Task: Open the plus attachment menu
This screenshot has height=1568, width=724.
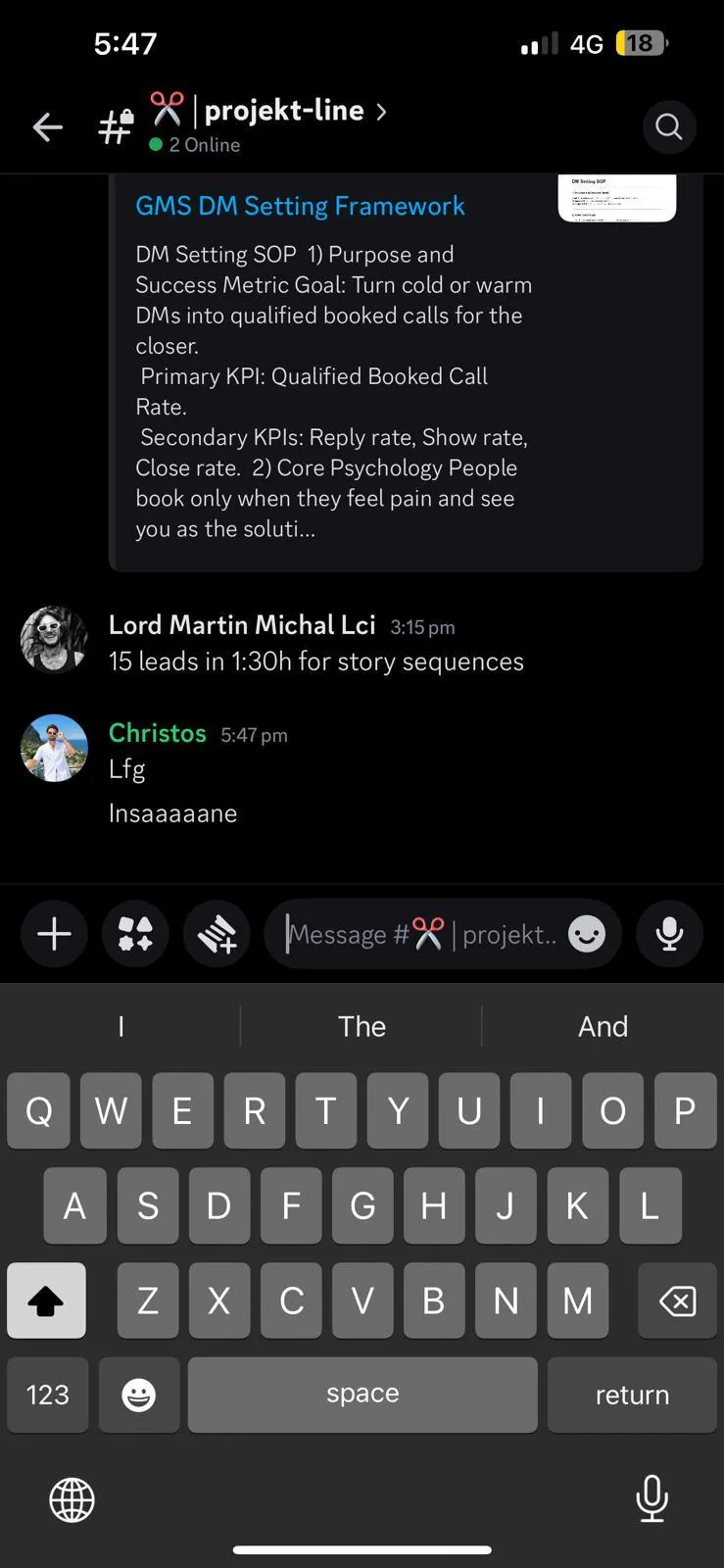Action: 54,934
